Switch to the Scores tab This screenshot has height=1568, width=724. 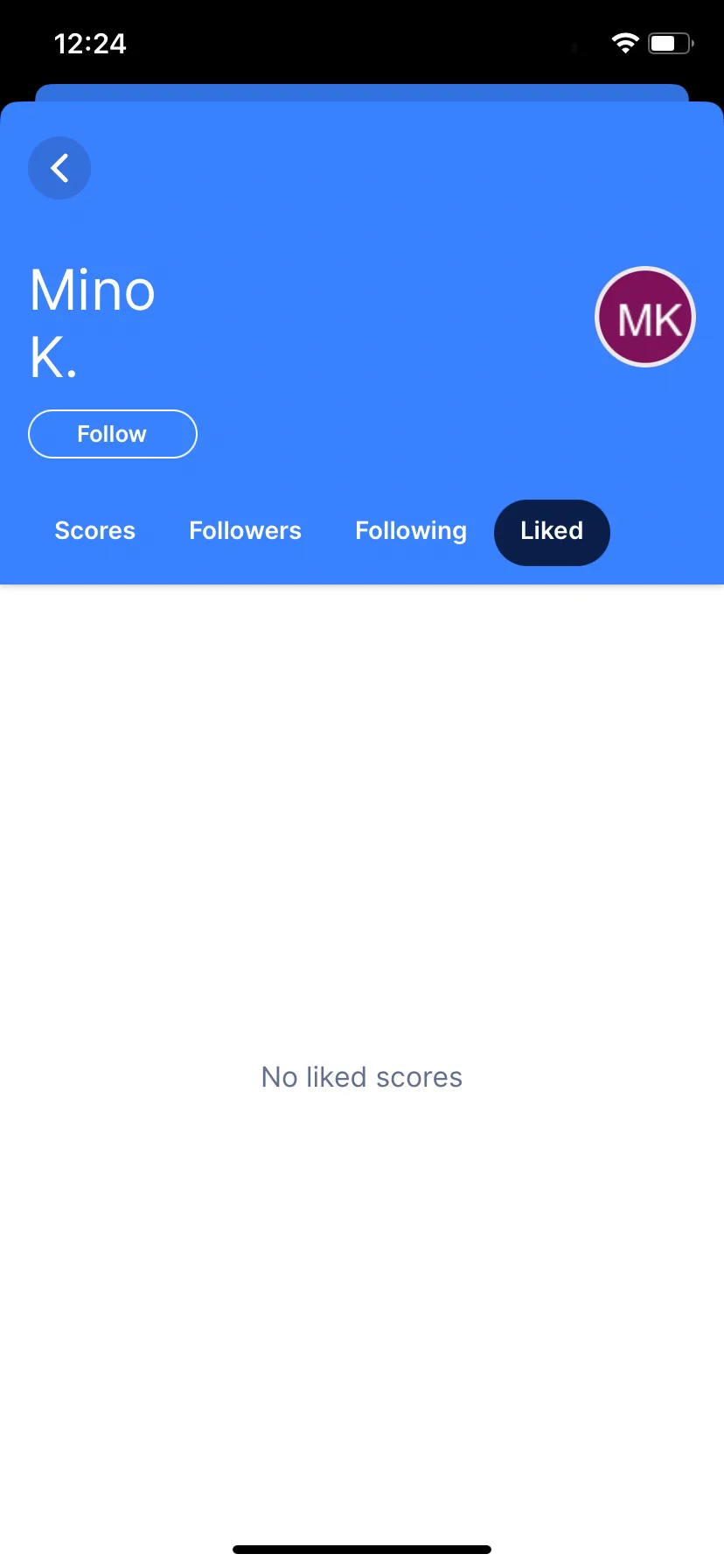click(94, 531)
